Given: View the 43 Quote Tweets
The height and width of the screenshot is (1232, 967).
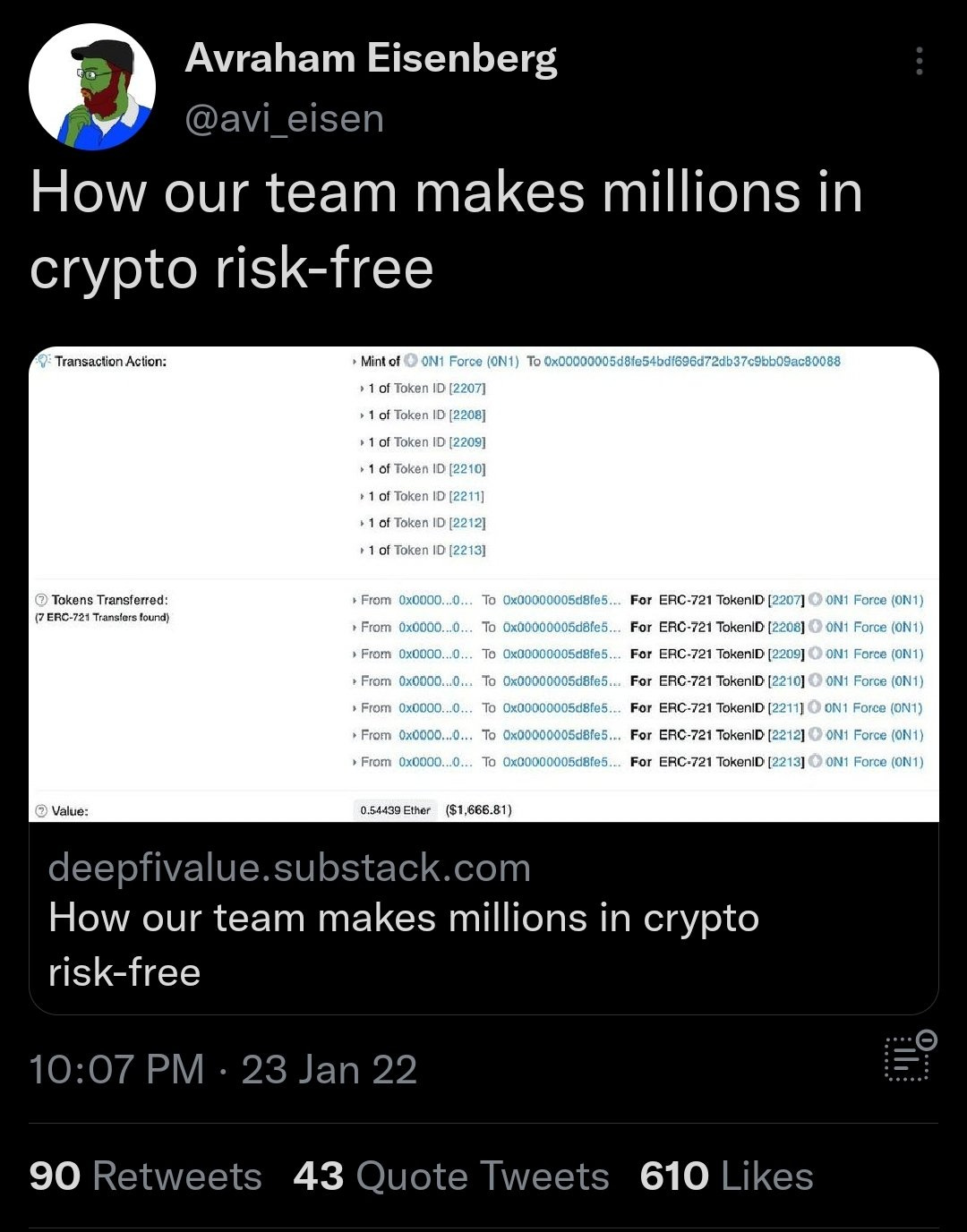Looking at the screenshot, I should tap(450, 1176).
